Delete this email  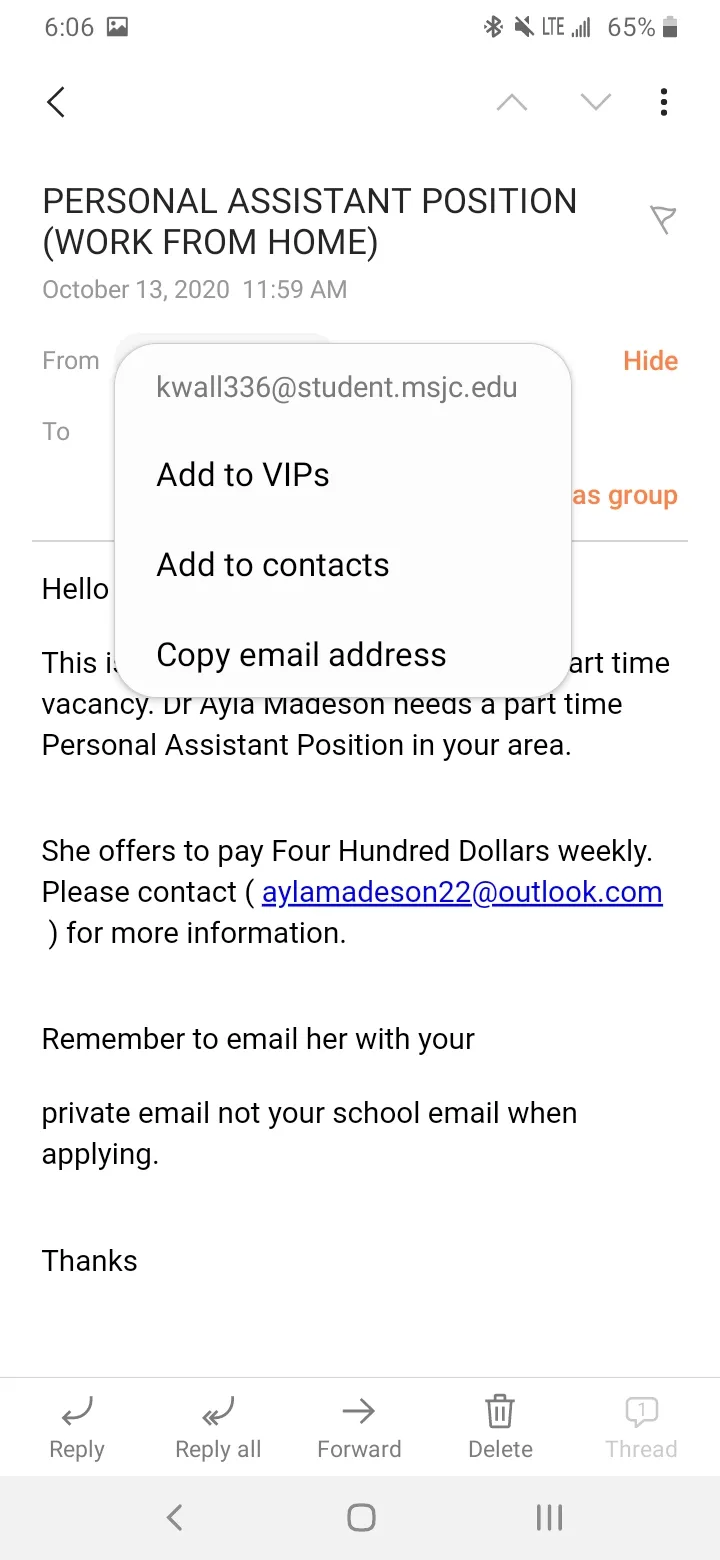pyautogui.click(x=500, y=1428)
